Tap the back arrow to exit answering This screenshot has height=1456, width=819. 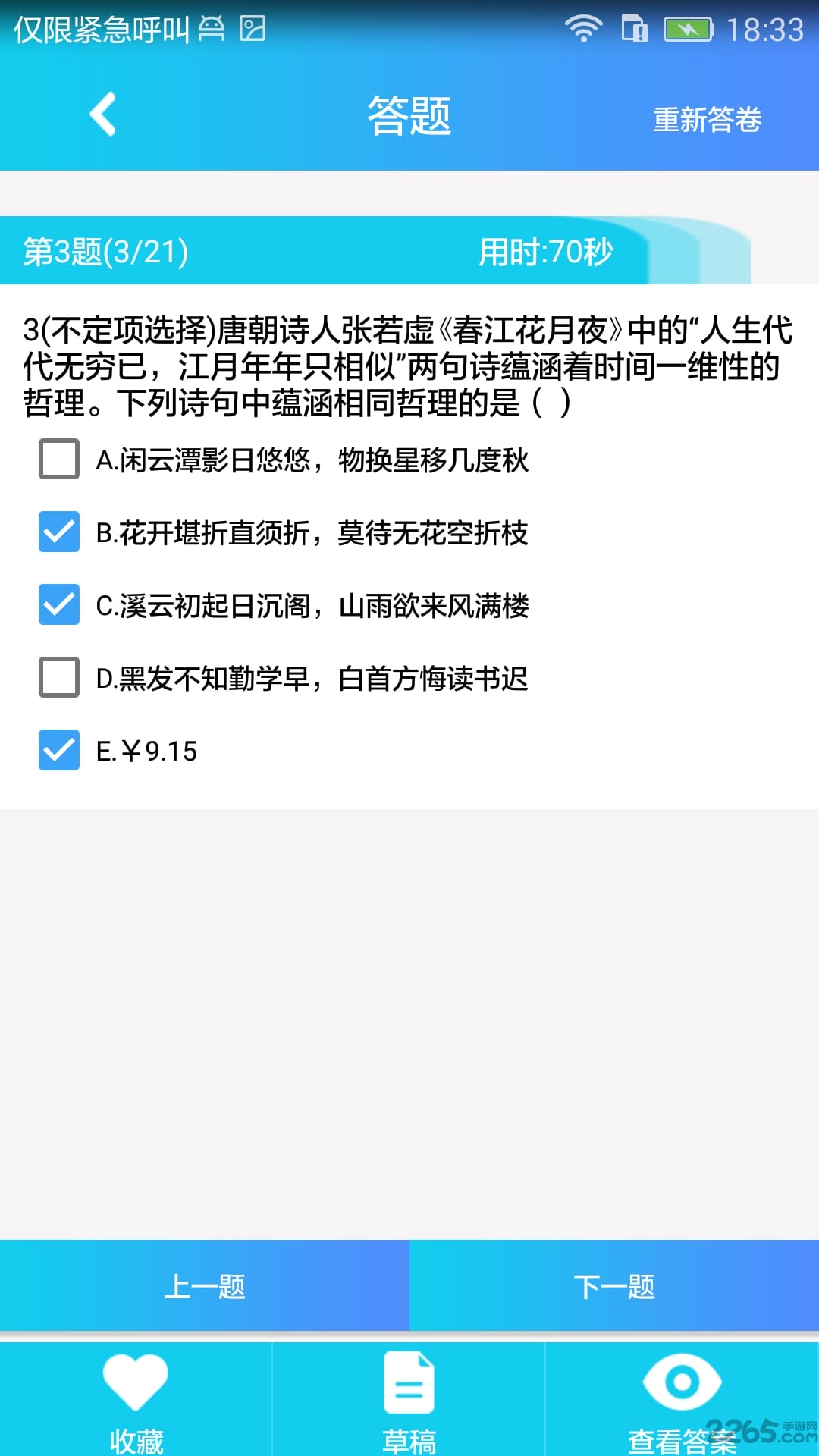click(102, 114)
